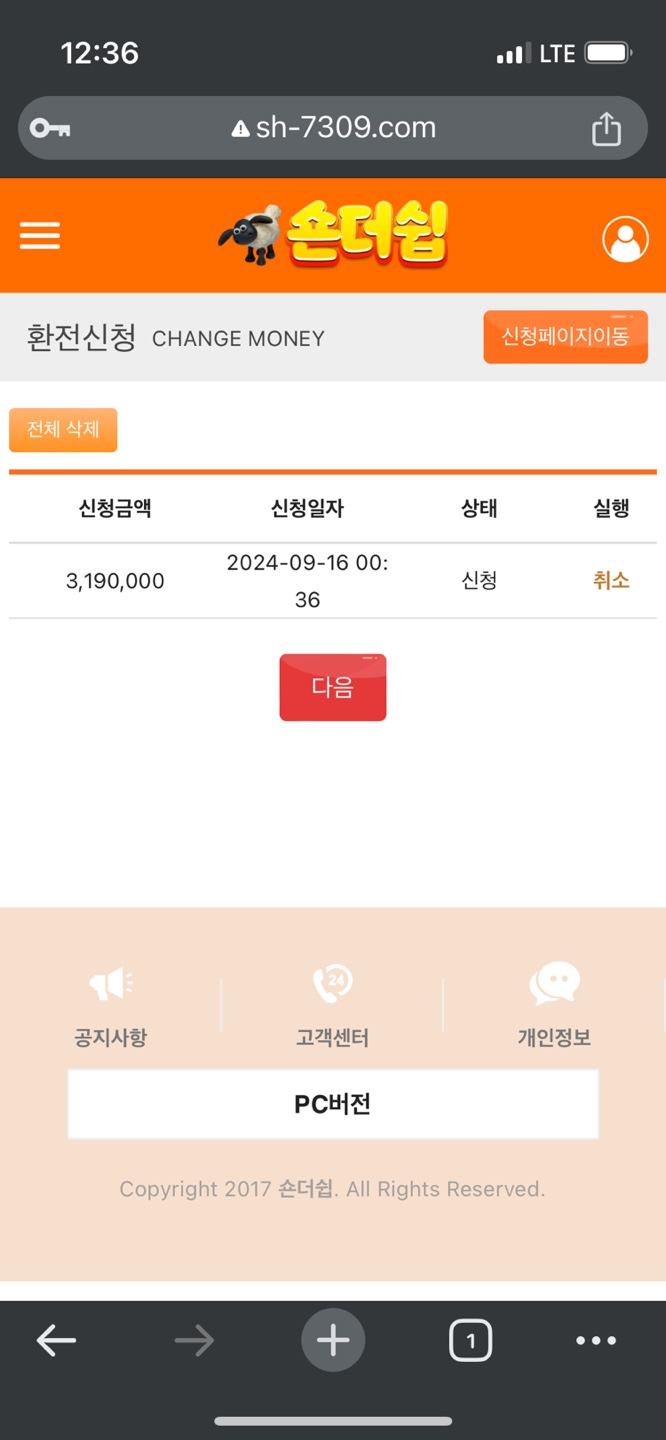
Task: Switch to PC버전
Action: 332,1104
